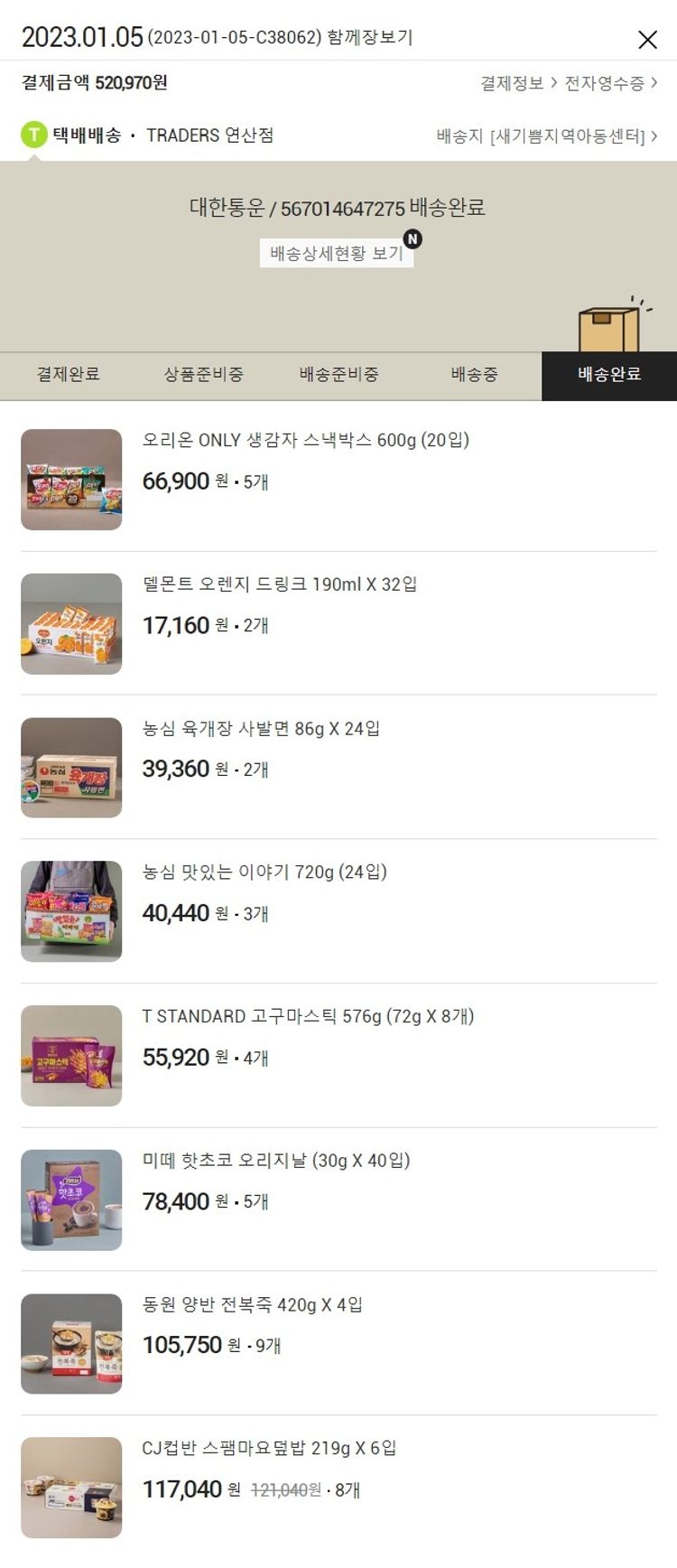Open 결제정보 payment info link
Image resolution: width=677 pixels, height=1568 pixels.
(x=518, y=84)
